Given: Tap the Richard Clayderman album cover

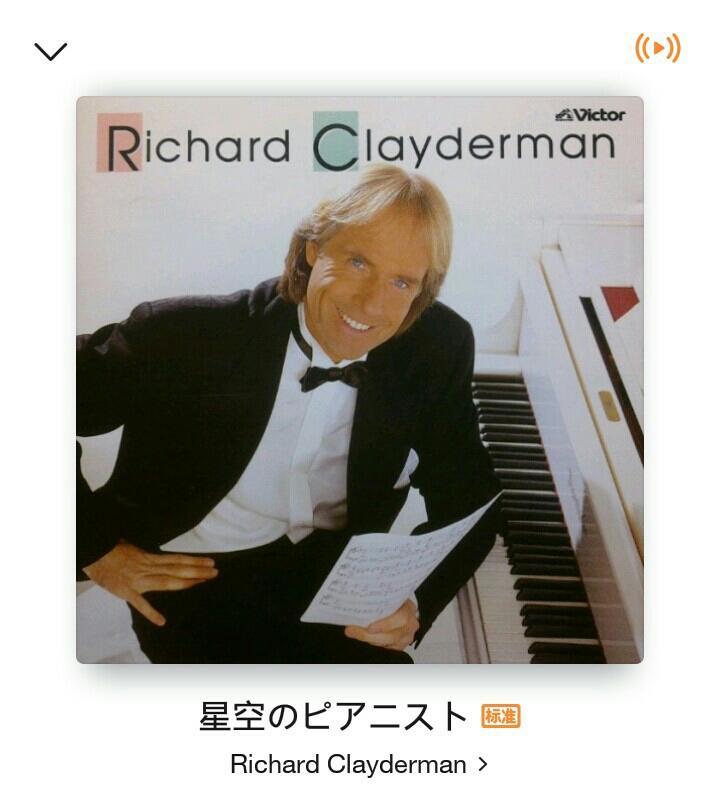Looking at the screenshot, I should pos(360,380).
